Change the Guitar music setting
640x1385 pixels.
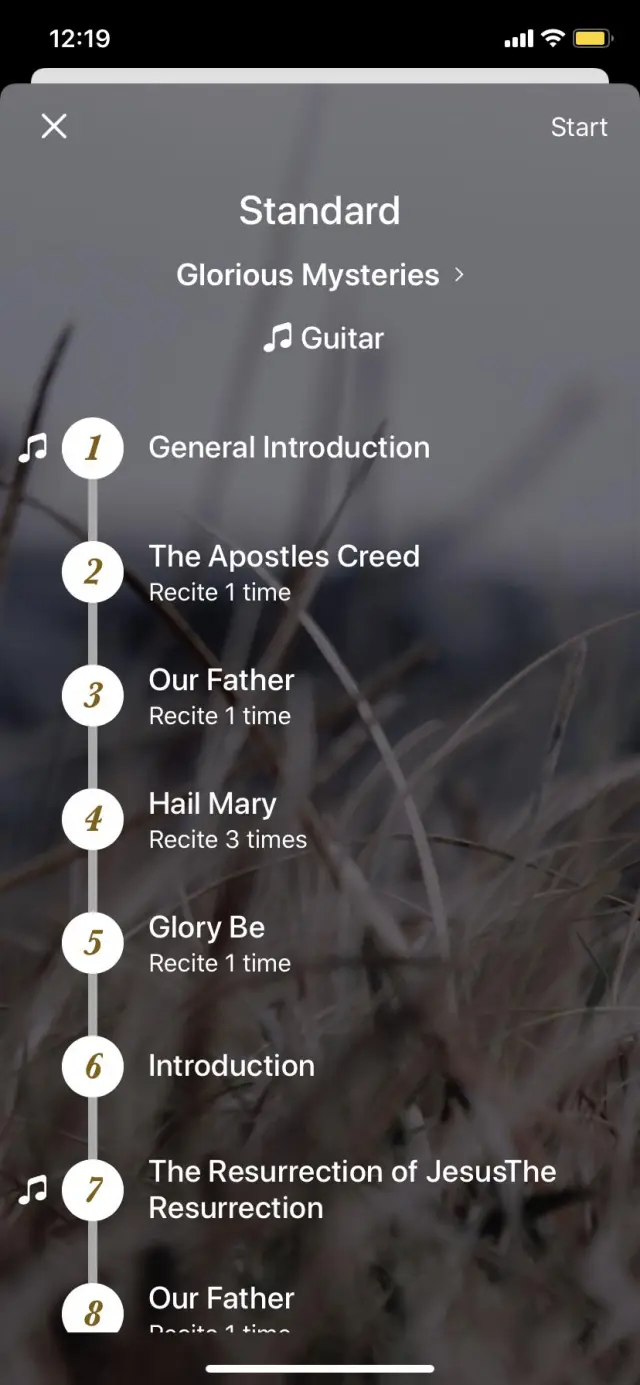coord(323,338)
